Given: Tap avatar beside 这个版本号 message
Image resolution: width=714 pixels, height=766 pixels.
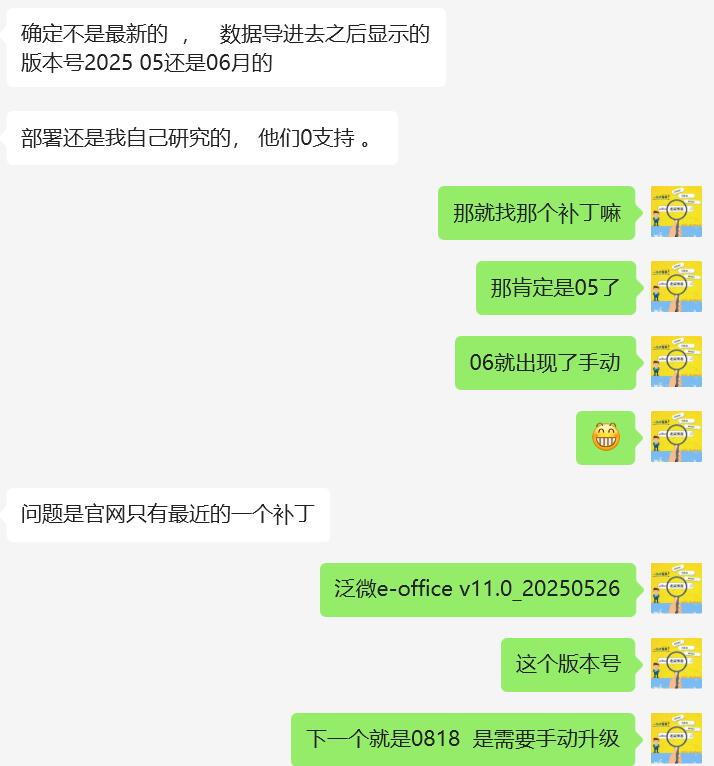Looking at the screenshot, I should coord(676,664).
